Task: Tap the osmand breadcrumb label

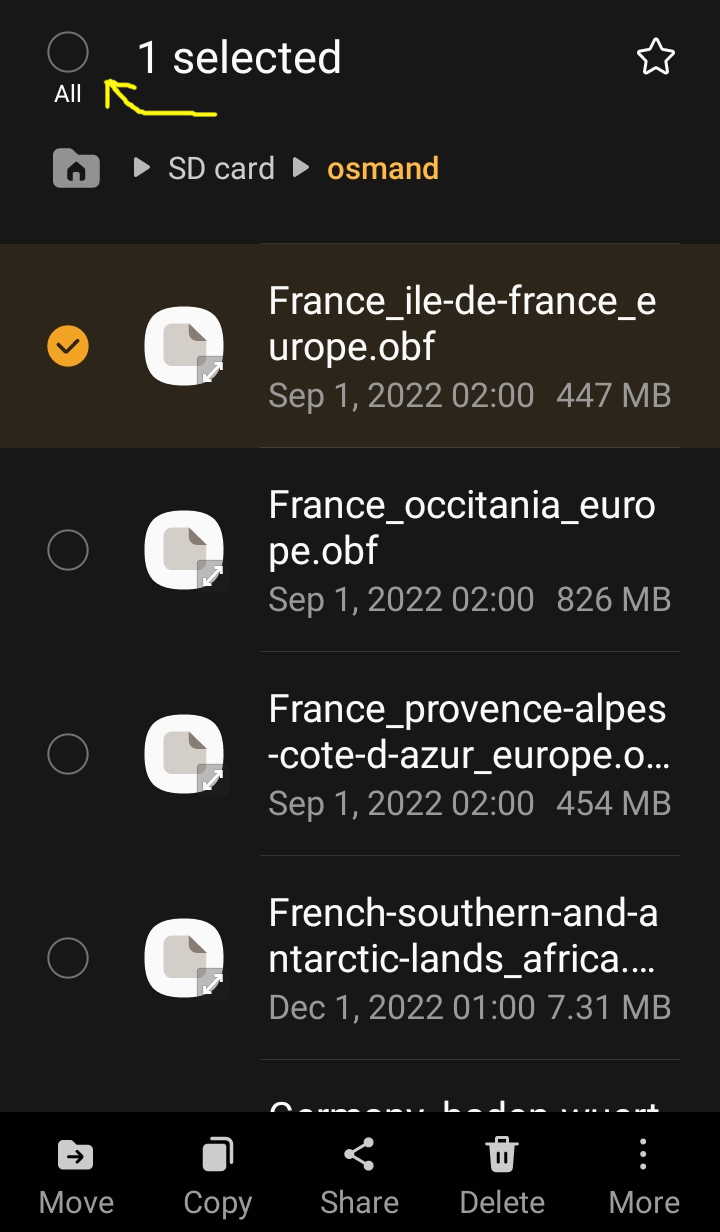Action: coord(383,168)
